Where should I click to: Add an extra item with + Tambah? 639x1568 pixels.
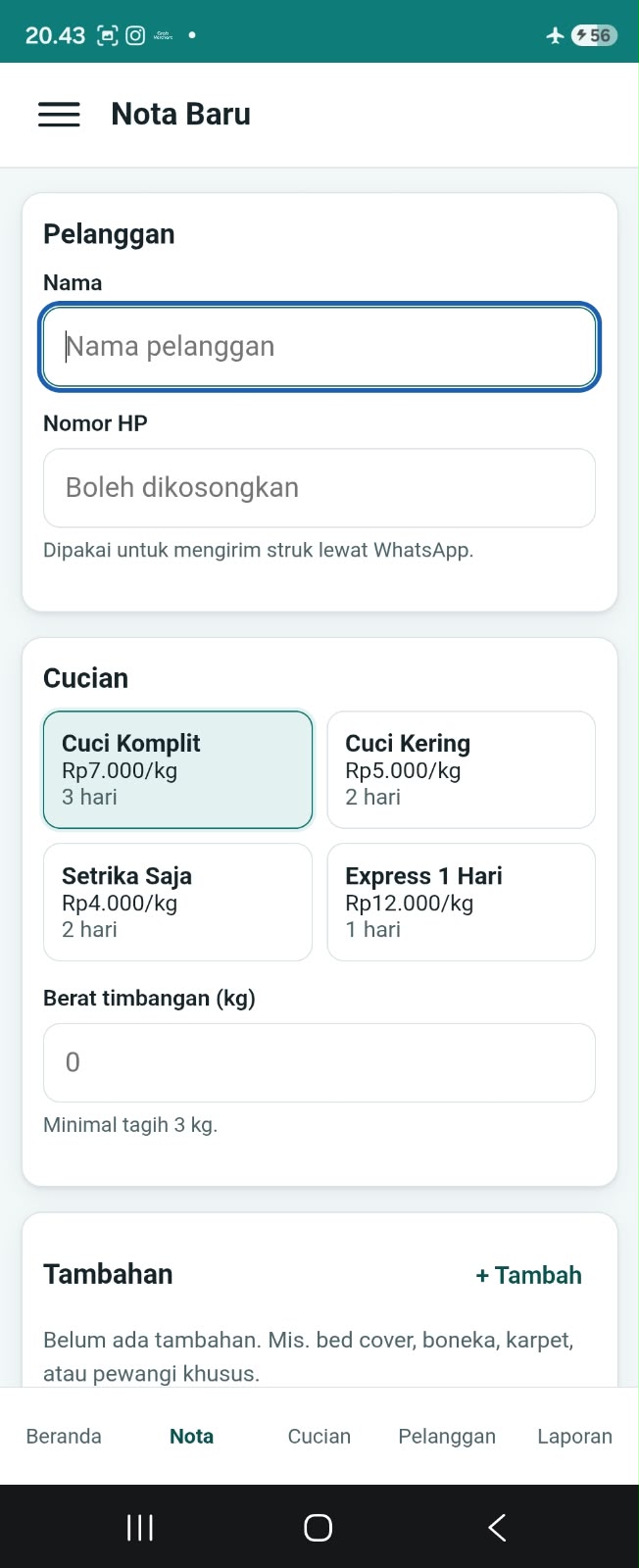(528, 1275)
